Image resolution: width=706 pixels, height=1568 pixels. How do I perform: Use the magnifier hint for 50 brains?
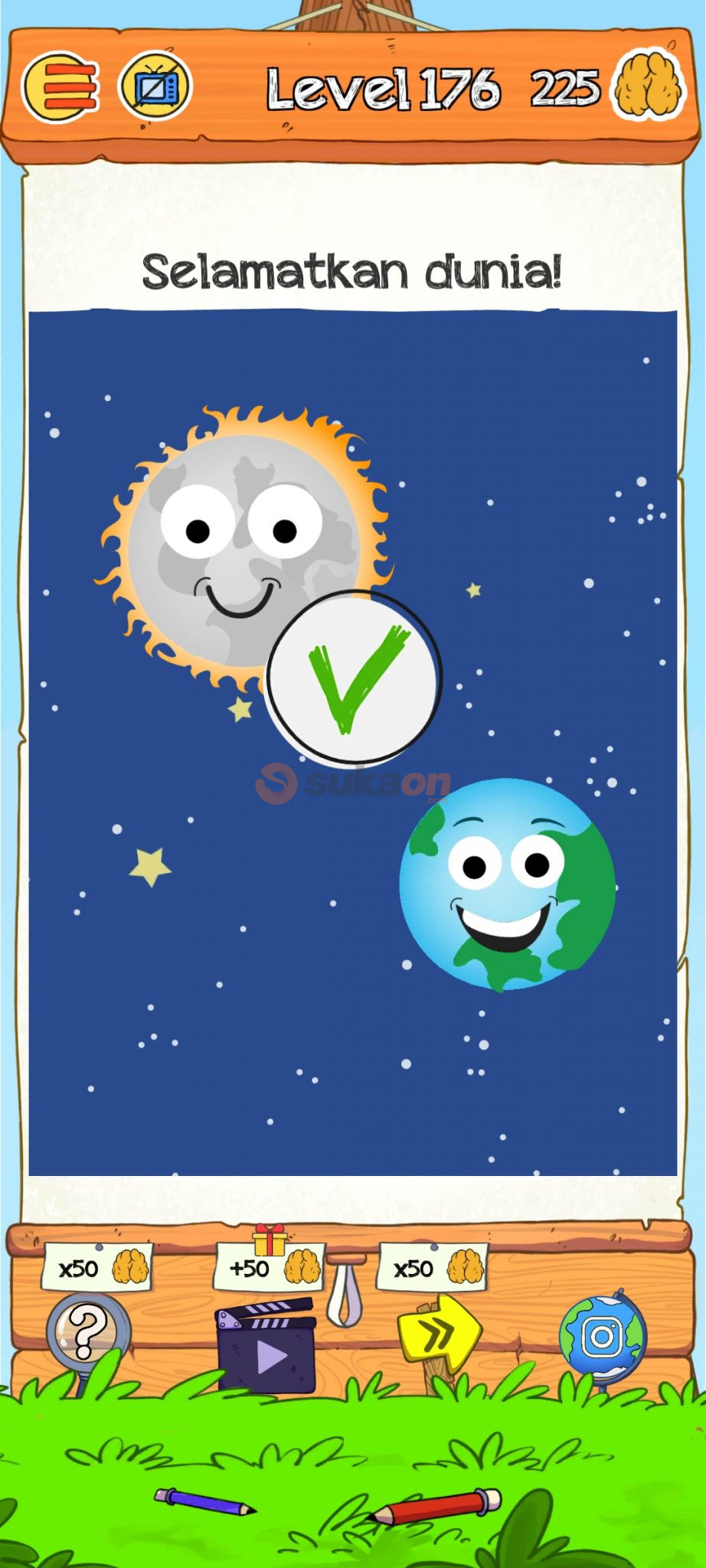[x=87, y=1333]
